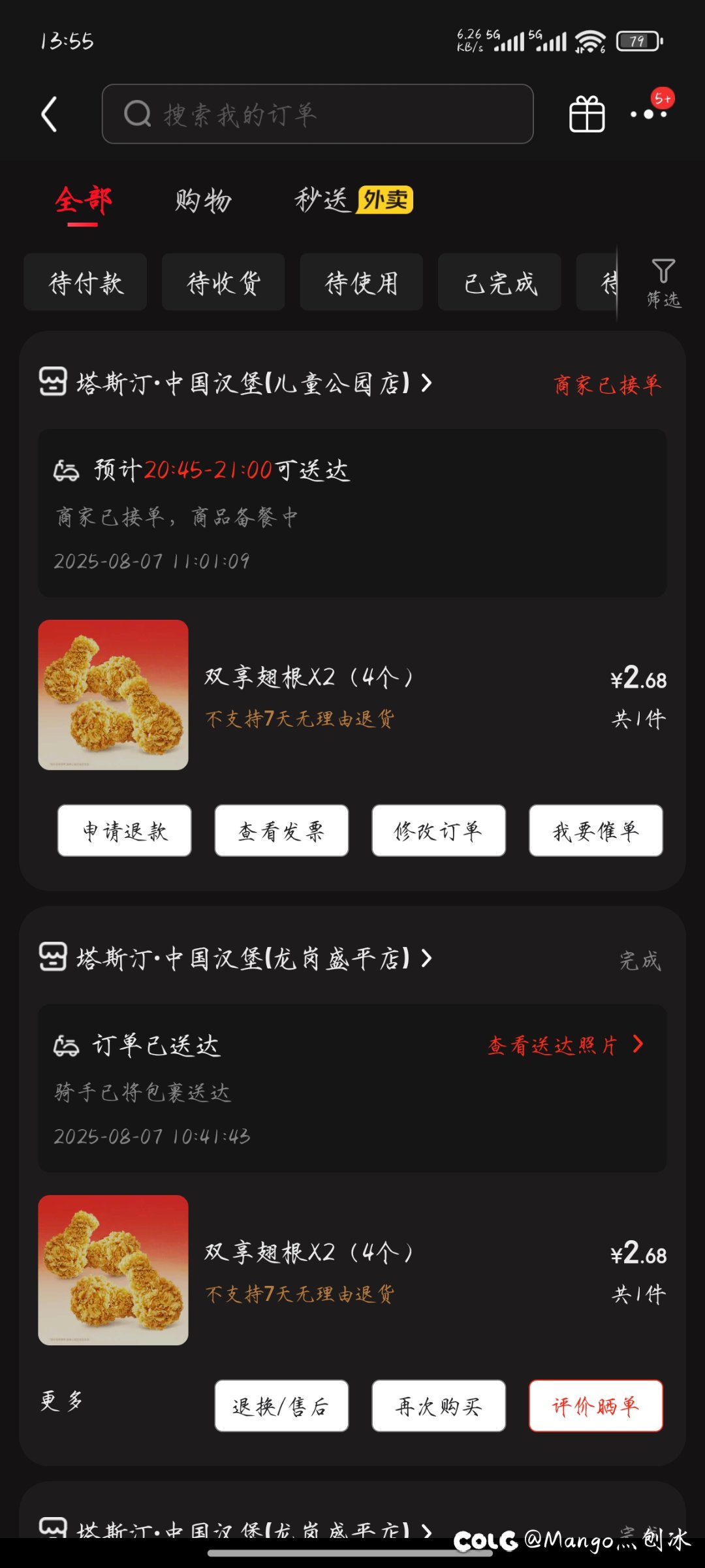Go back with the top-left arrow
This screenshot has width=705, height=1568.
coord(50,114)
